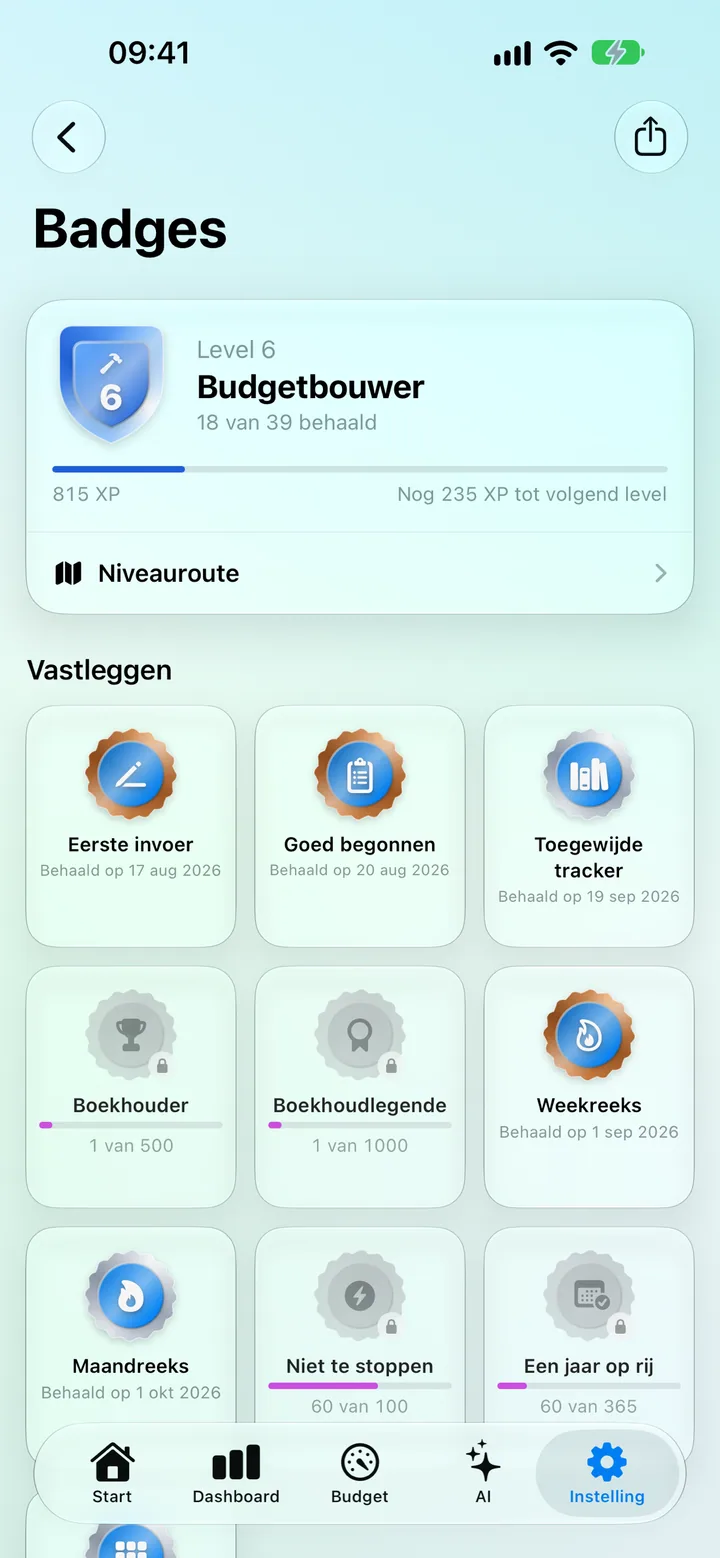Go to the Budget tab
Image resolution: width=720 pixels, height=1558 pixels.
[360, 1474]
